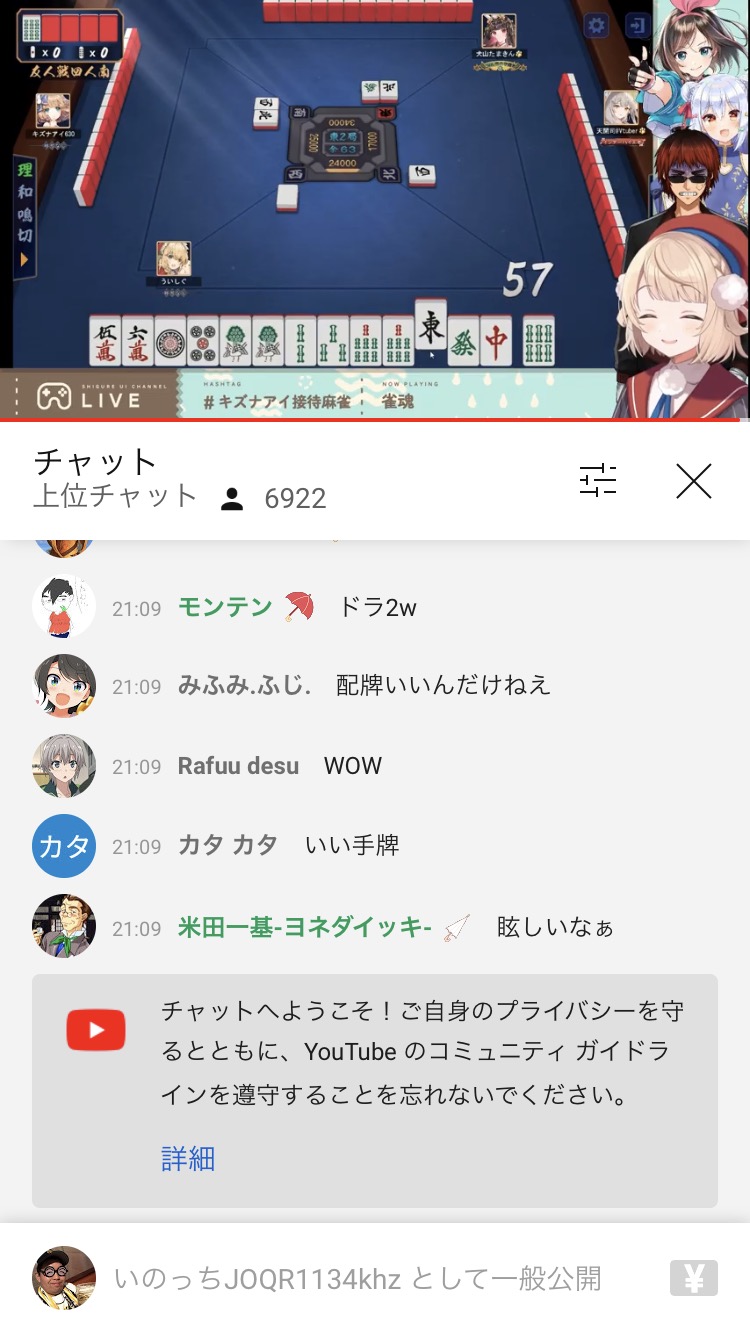Tap the 詳細 link in the welcome notice

coord(188,1159)
